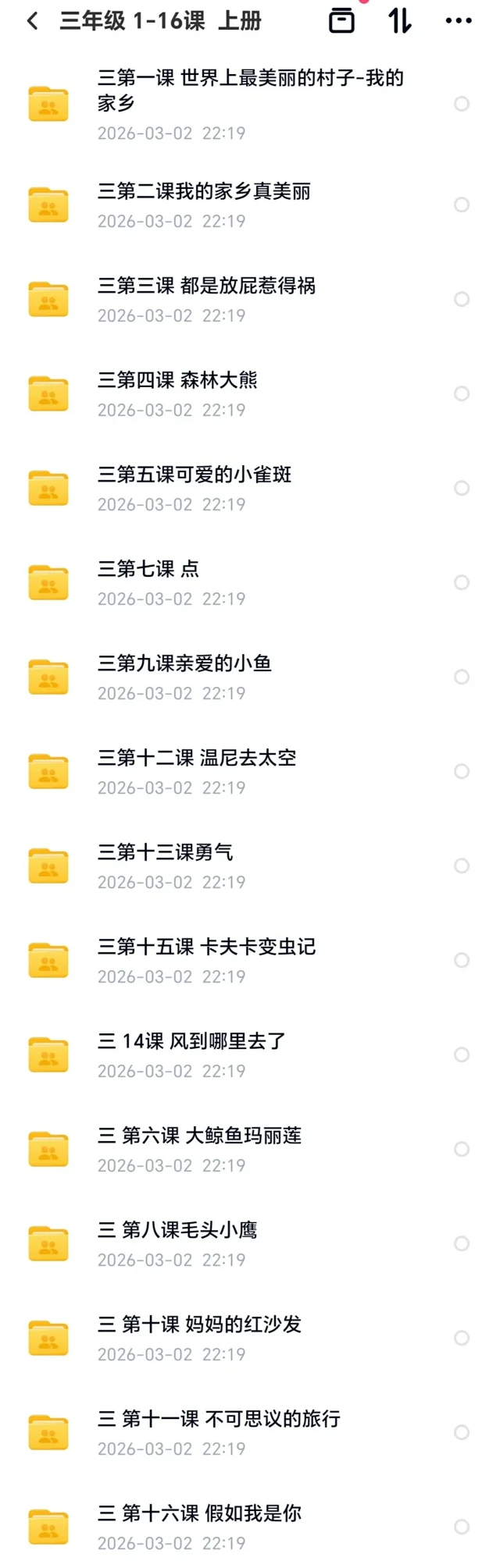The width and height of the screenshot is (500, 1568).
Task: Open folder 三 第十一课 不可思议的旅行
Action: (219, 1419)
